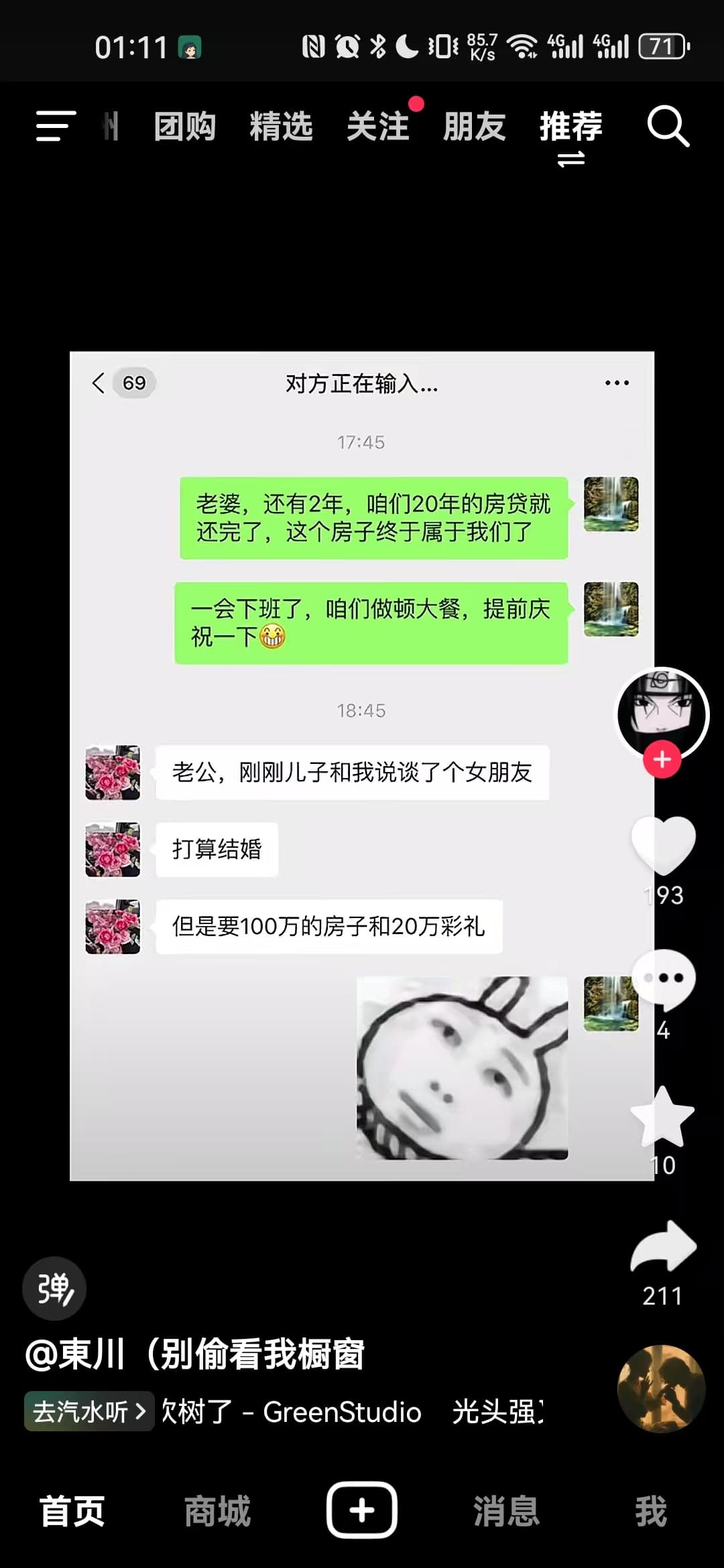The width and height of the screenshot is (724, 1568).
Task: Follow the creator with the red plus button
Action: [662, 759]
